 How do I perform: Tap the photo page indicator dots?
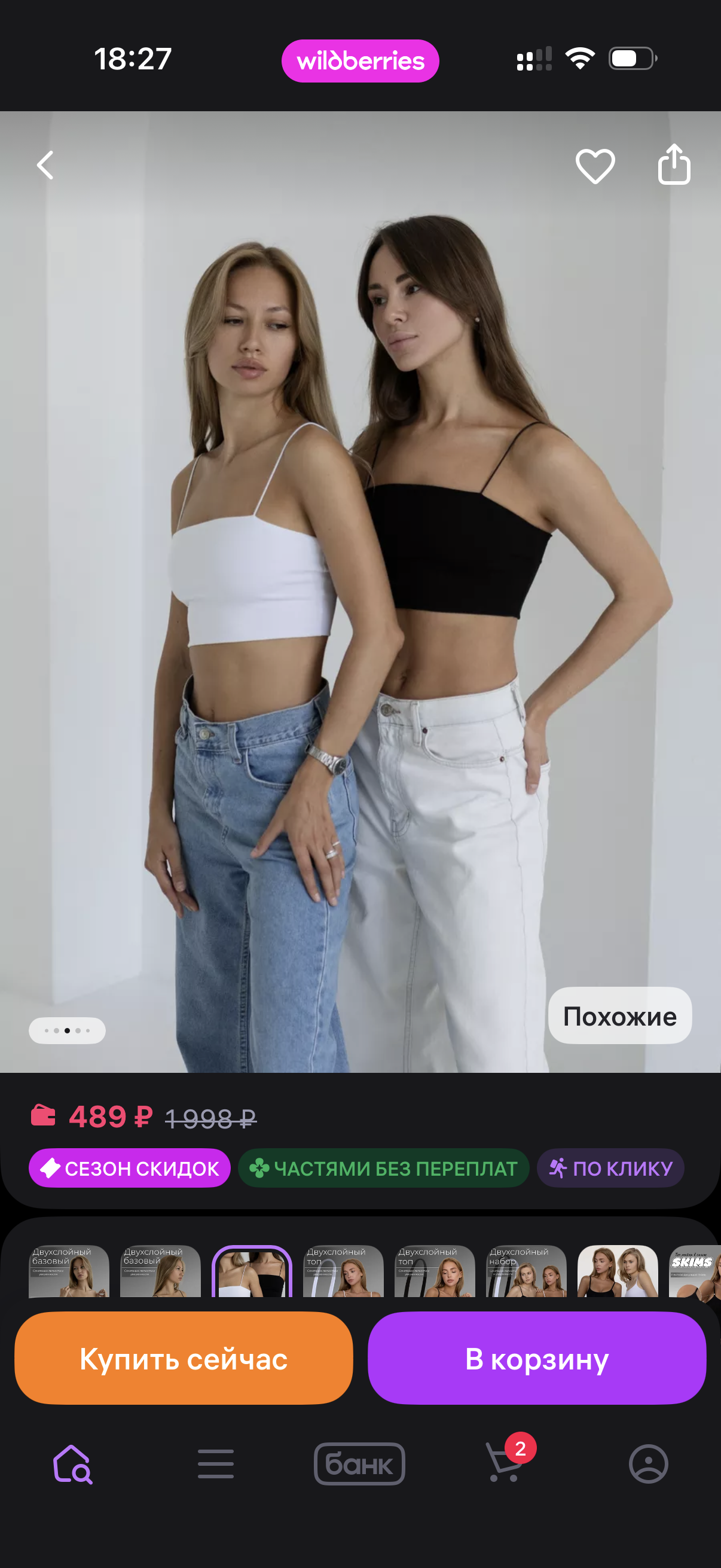click(67, 1030)
